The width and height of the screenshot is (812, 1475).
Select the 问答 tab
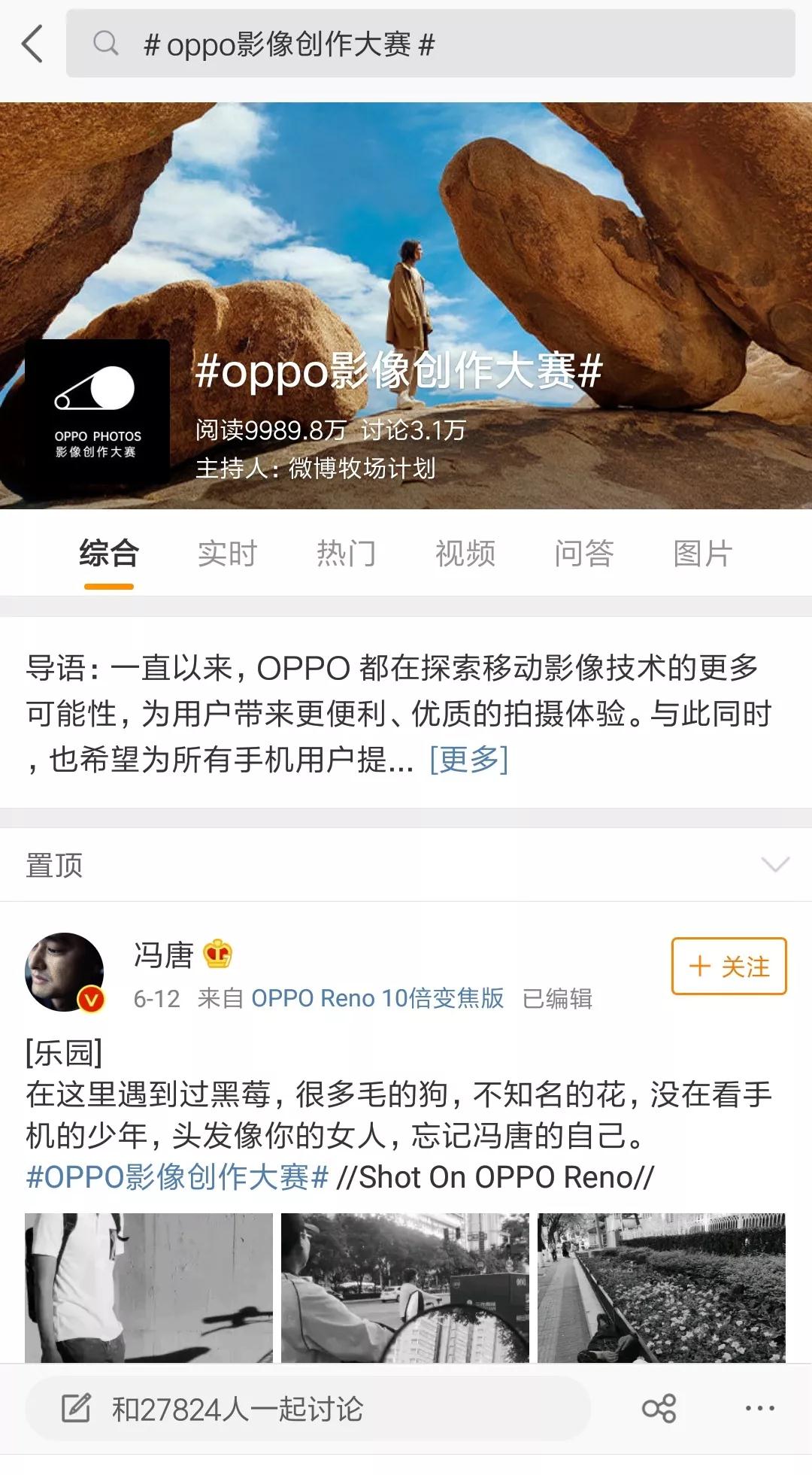click(583, 554)
